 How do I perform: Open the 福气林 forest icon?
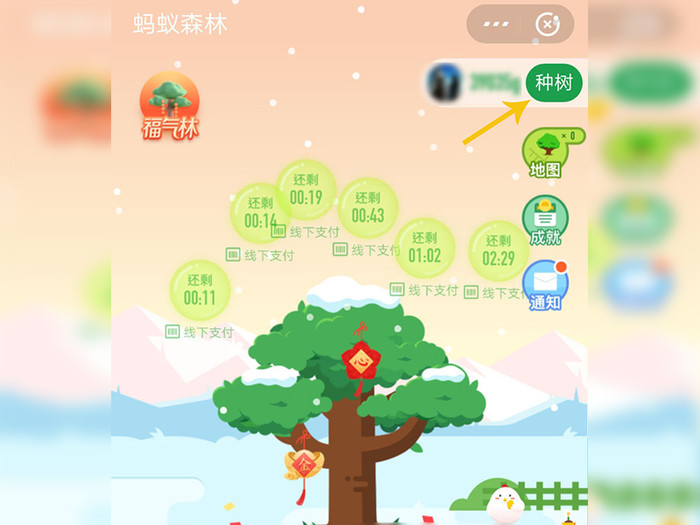[x=169, y=105]
